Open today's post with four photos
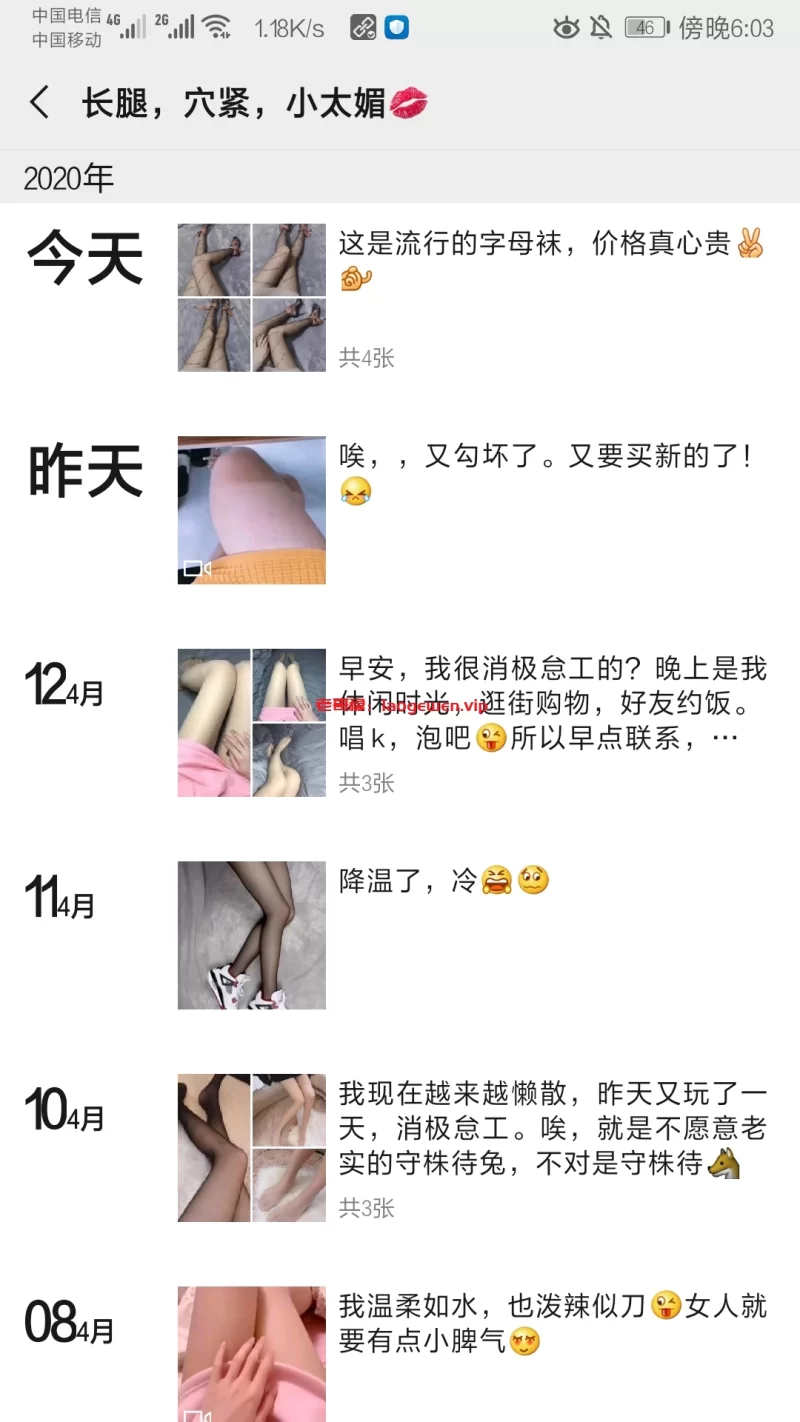800x1422 pixels. click(x=252, y=297)
